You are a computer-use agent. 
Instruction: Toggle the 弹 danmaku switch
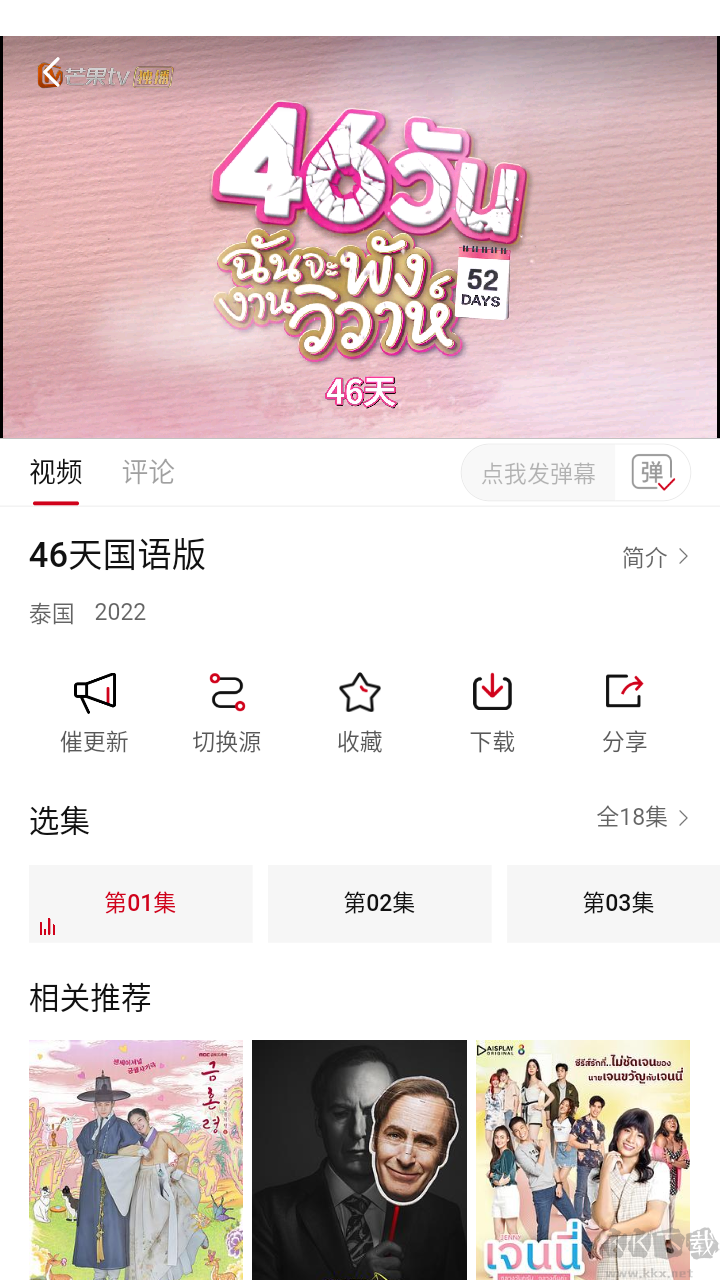click(x=654, y=472)
